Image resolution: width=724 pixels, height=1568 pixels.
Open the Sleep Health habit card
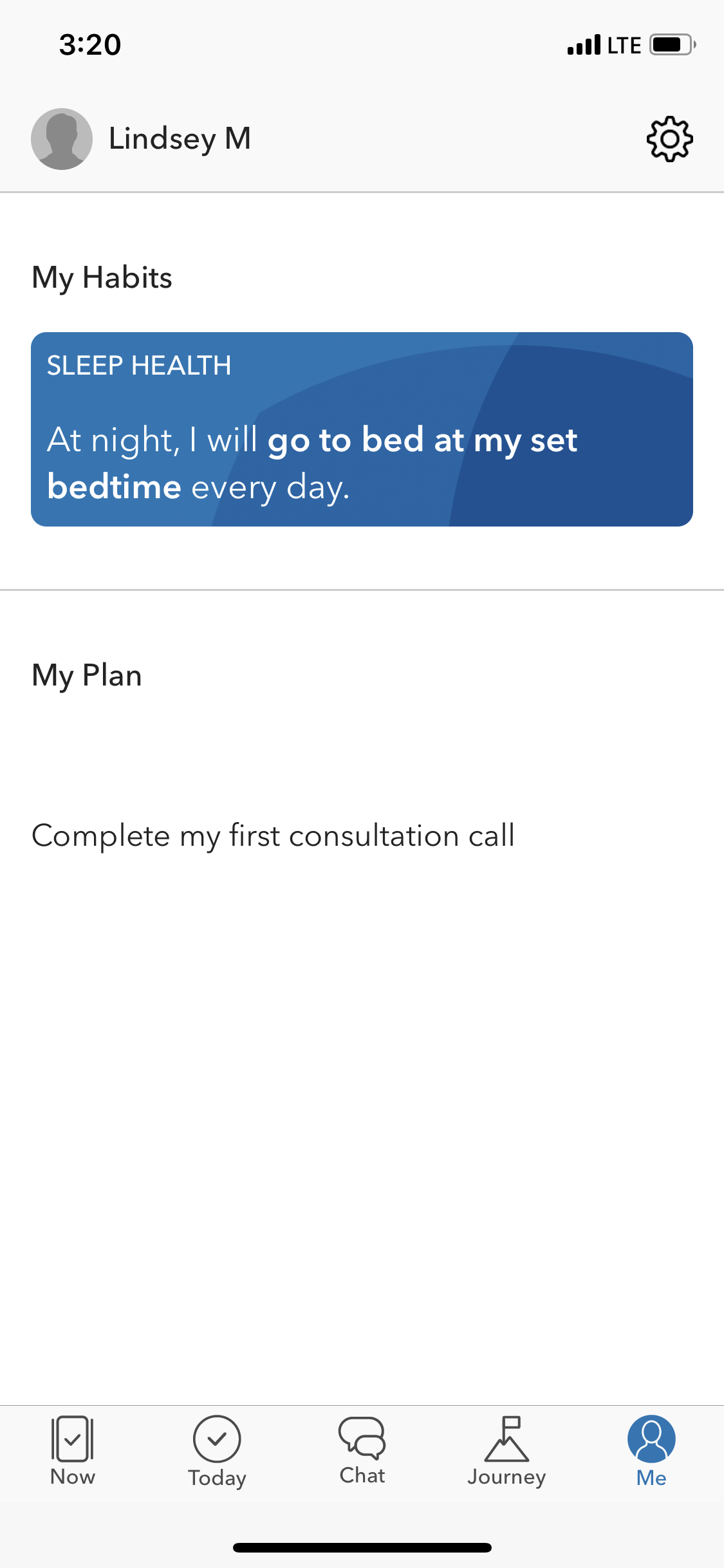pos(362,428)
